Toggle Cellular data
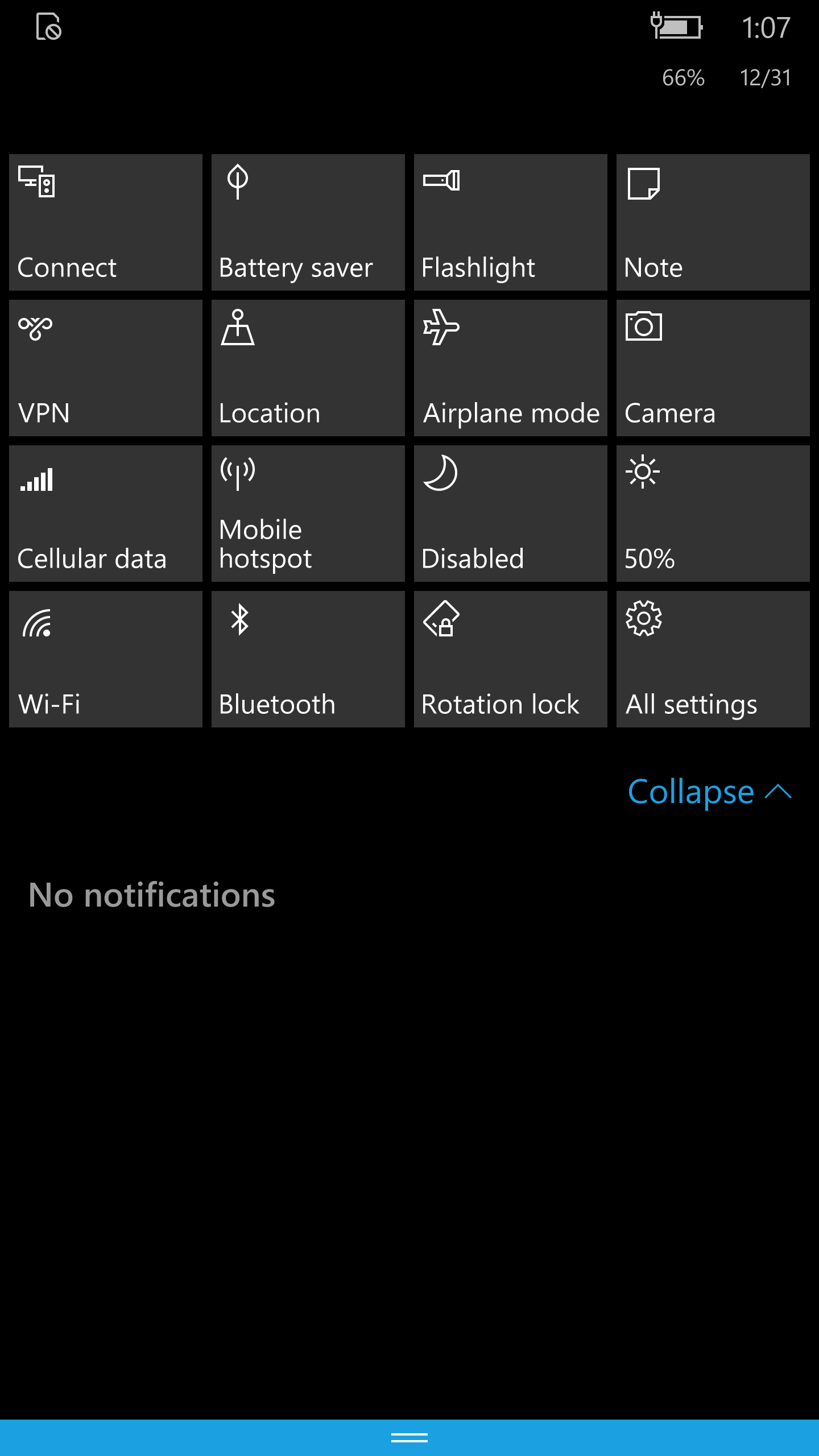The image size is (819, 1456). pyautogui.click(x=106, y=514)
